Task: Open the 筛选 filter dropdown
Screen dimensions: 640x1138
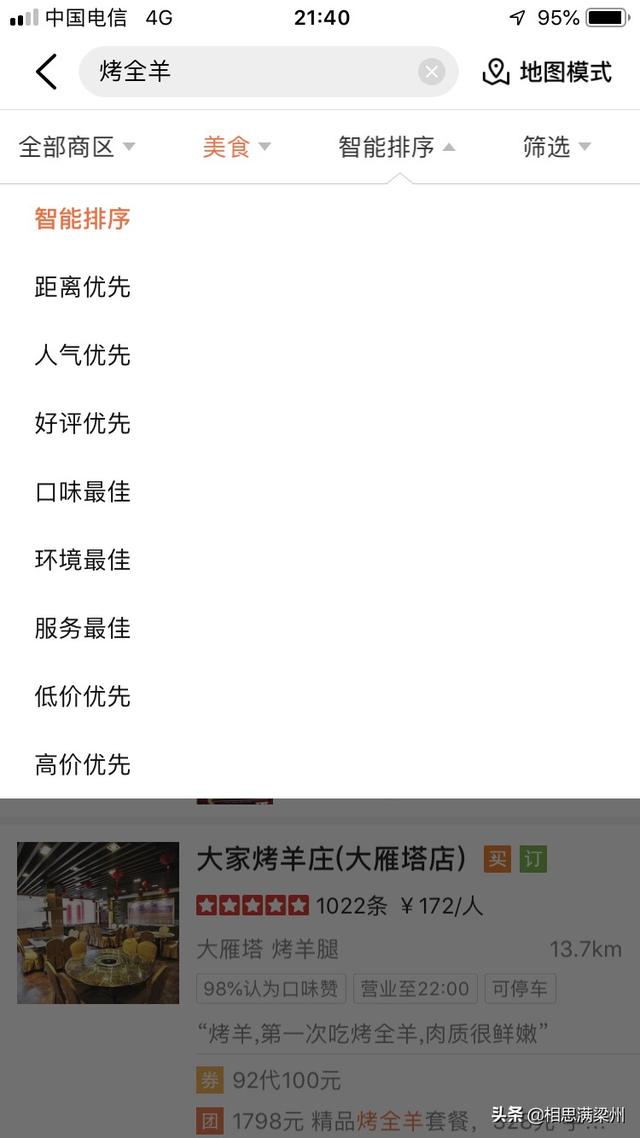Action: click(556, 147)
